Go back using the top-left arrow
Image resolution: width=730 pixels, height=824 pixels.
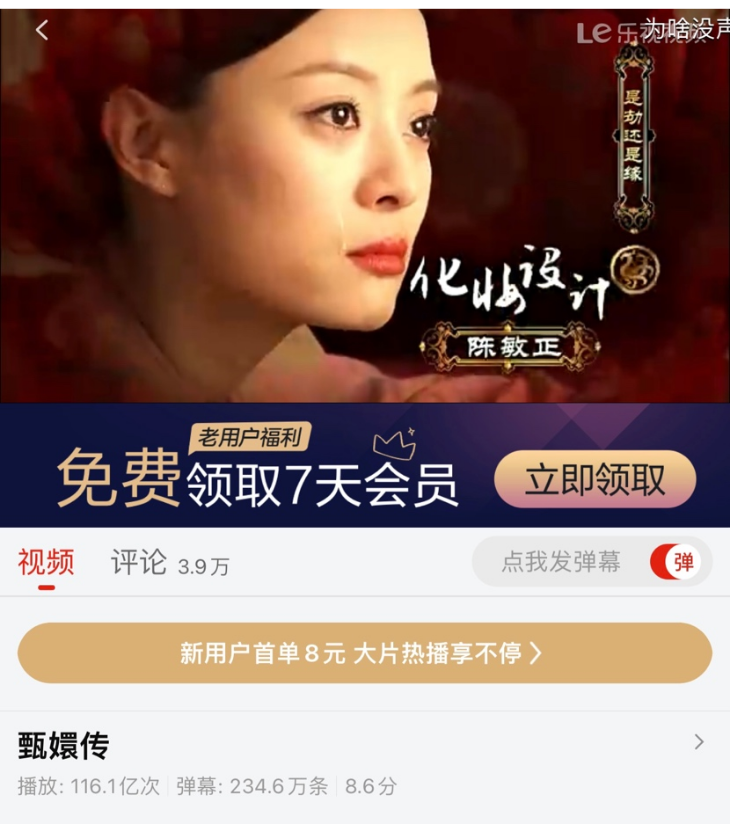pos(41,30)
